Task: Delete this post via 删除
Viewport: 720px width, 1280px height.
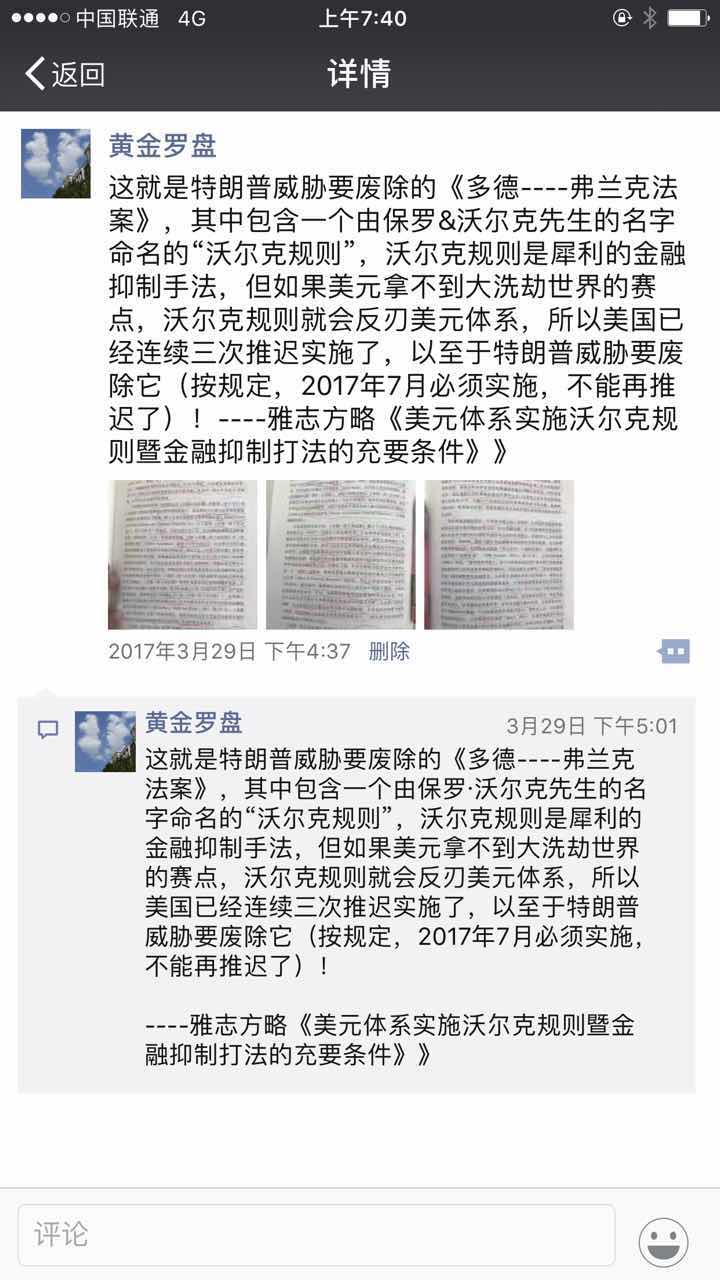Action: click(x=389, y=651)
